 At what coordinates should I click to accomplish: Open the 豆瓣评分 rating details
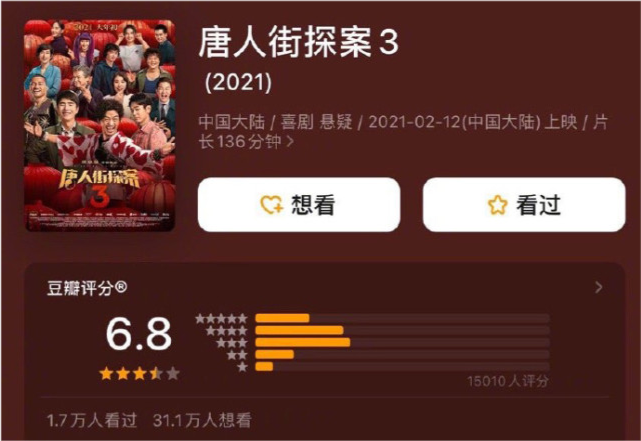(x=598, y=288)
